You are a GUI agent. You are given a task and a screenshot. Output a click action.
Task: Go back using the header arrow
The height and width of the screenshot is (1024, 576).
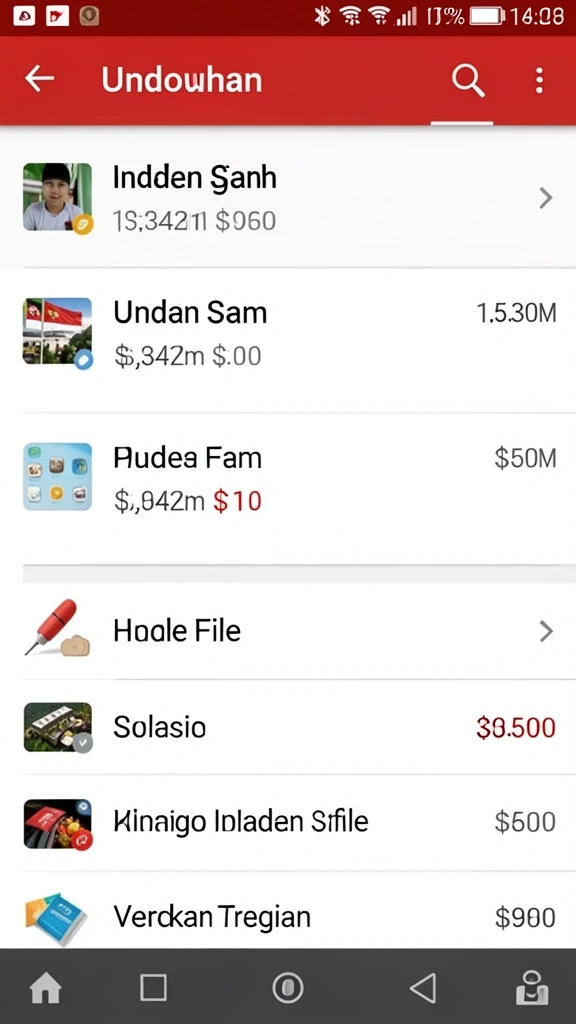39,79
